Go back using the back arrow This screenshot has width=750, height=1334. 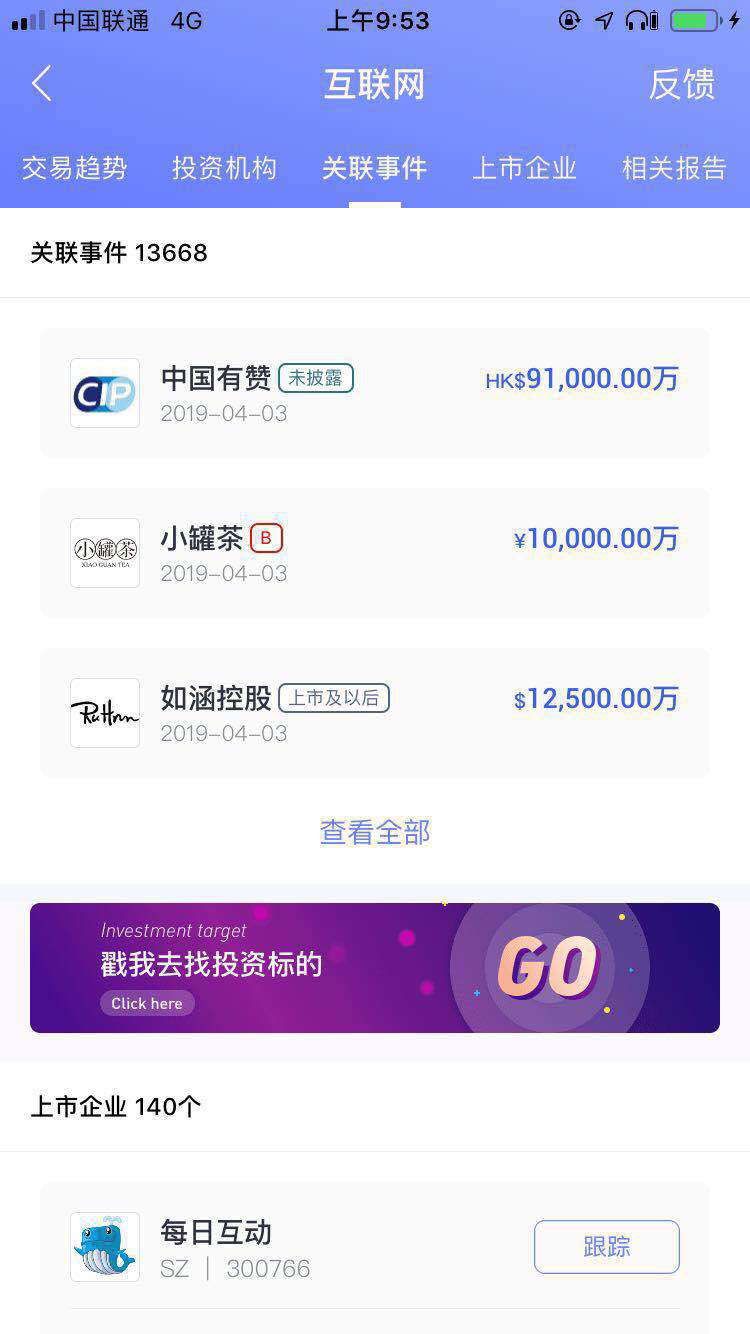[x=42, y=84]
